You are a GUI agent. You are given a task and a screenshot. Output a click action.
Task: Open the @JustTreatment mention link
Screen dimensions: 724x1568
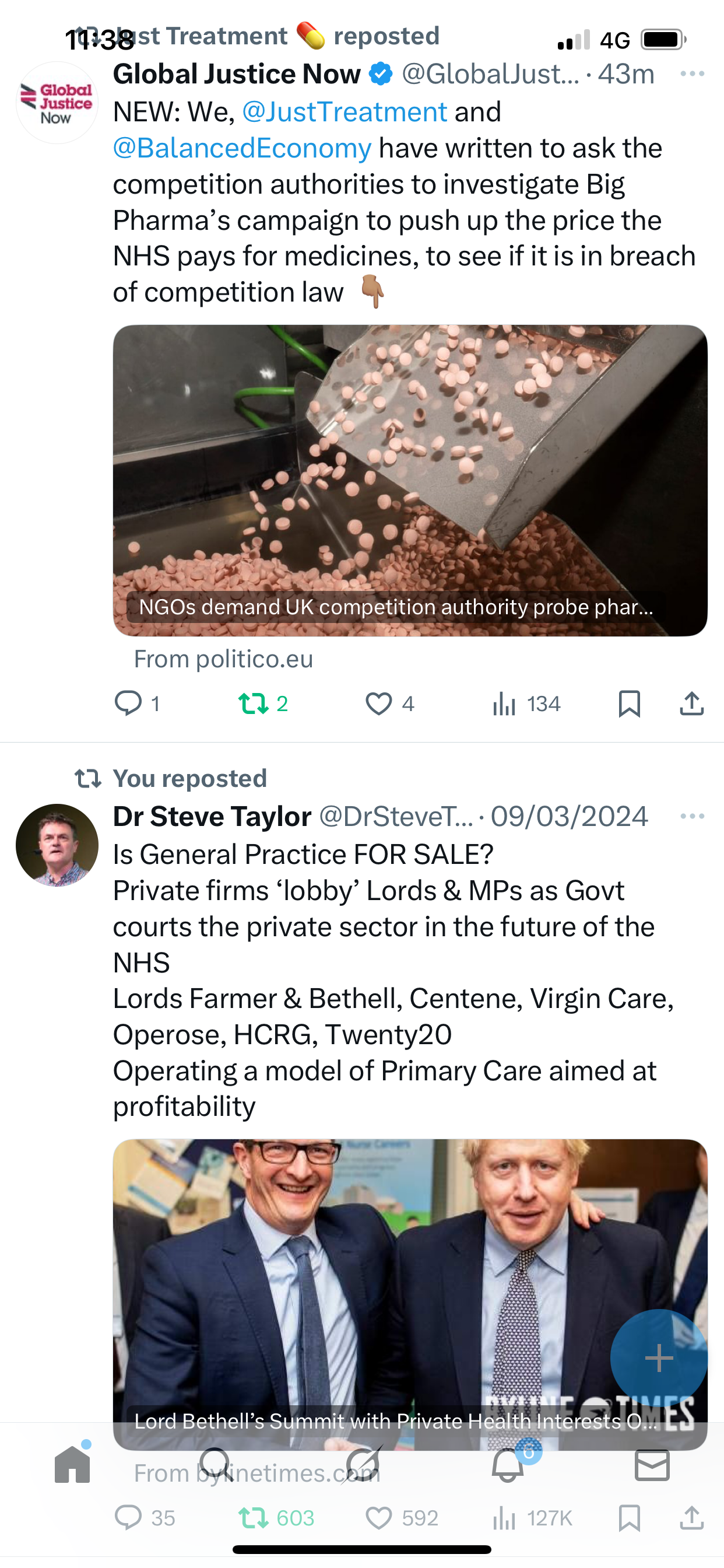[345, 112]
